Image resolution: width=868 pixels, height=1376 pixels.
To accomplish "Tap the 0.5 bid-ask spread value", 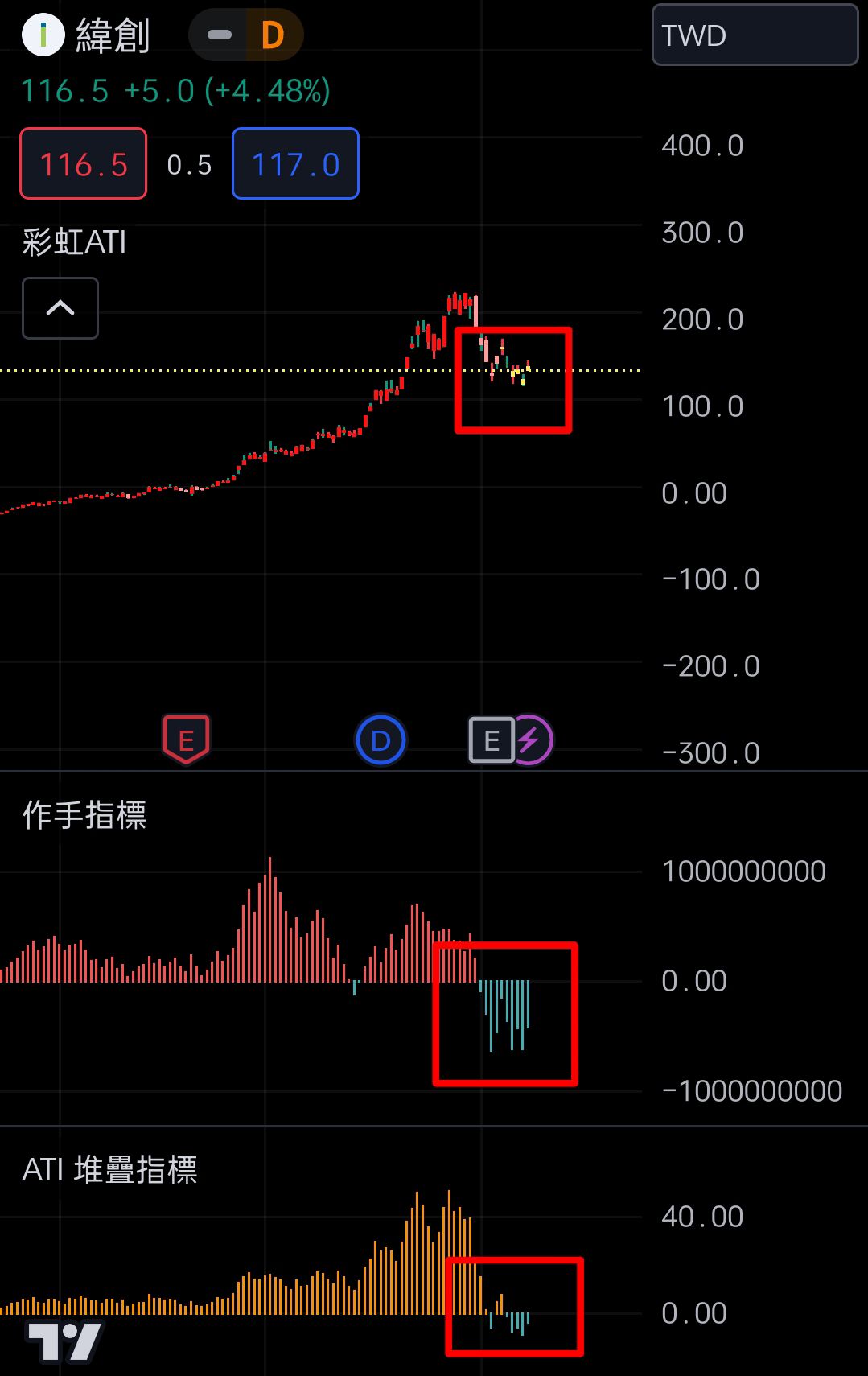I will point(189,165).
